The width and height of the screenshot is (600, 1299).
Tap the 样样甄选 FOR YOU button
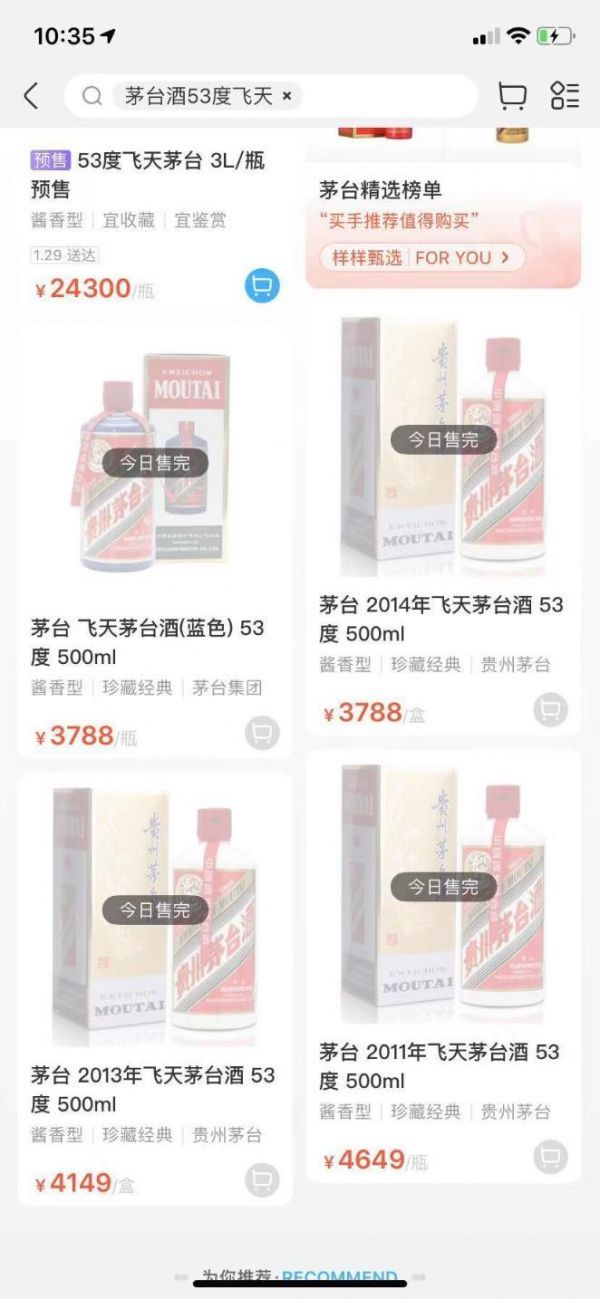421,258
